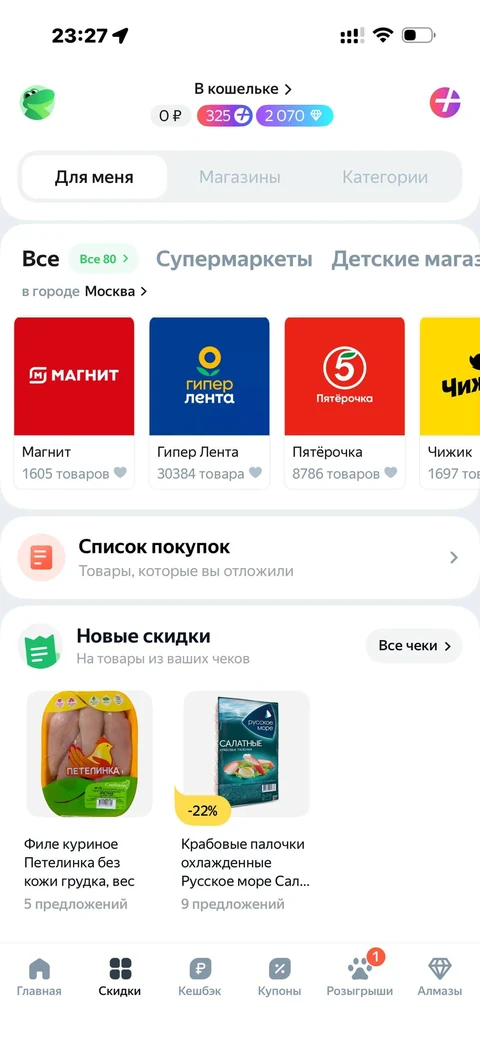Select the Супермаркеты store category
The image size is (480, 1043).
[234, 259]
